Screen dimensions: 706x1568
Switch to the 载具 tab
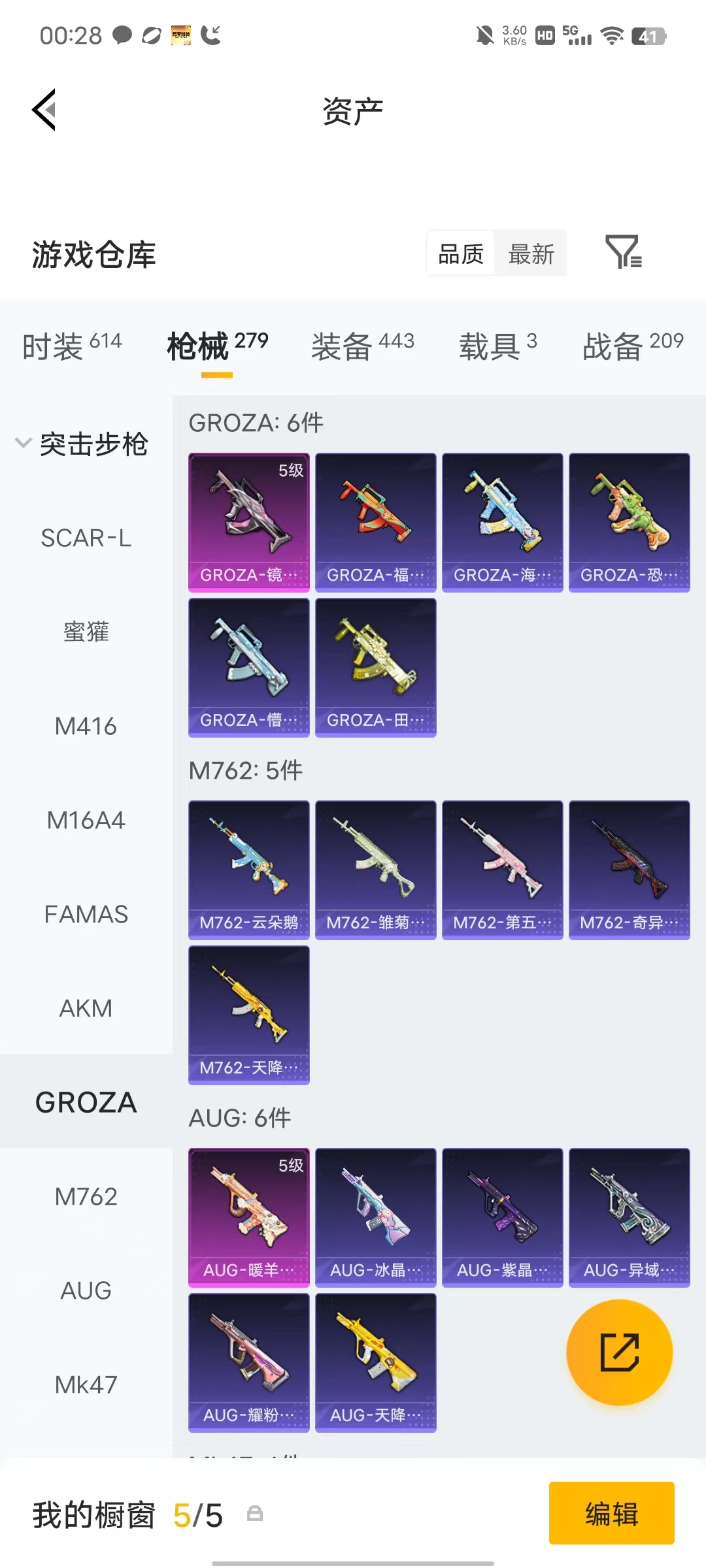(x=498, y=345)
